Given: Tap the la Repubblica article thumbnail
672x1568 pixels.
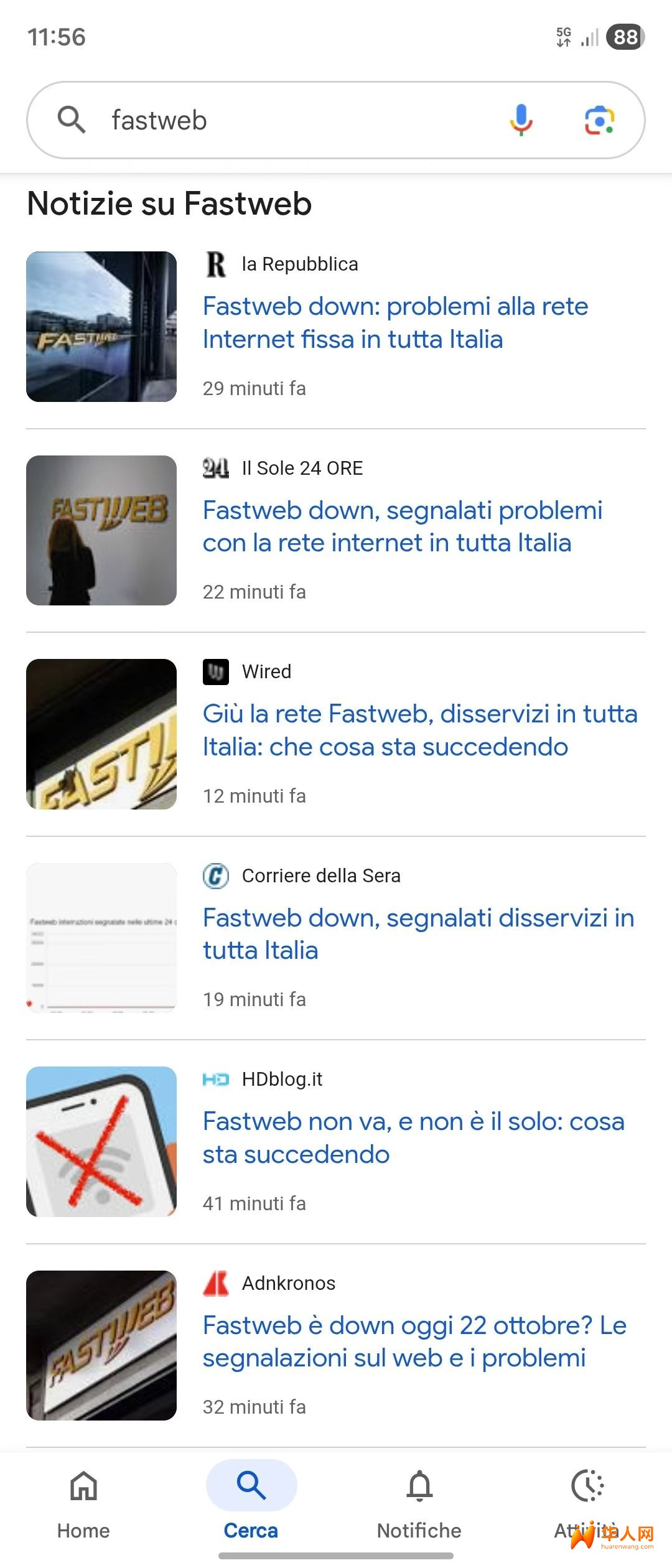Looking at the screenshot, I should pos(101,327).
